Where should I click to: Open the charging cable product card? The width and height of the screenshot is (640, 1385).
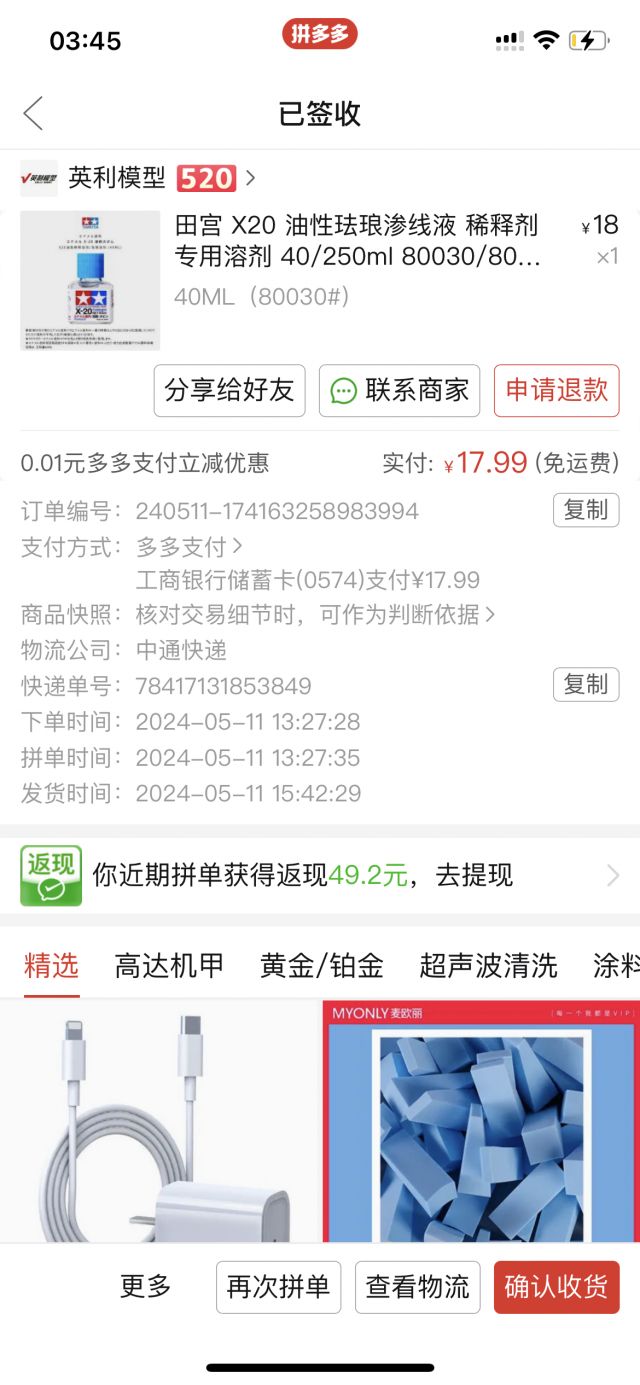pos(158,1120)
